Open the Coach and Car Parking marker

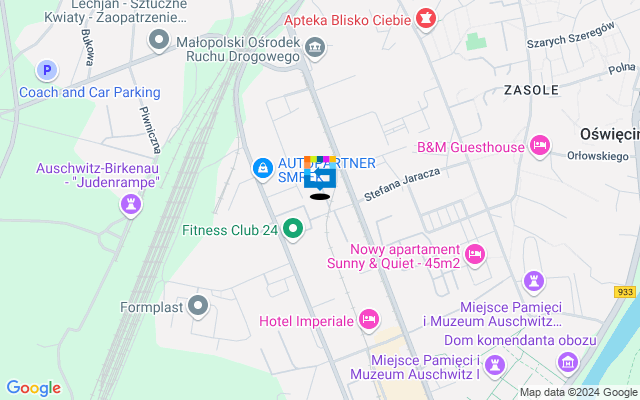click(x=46, y=70)
